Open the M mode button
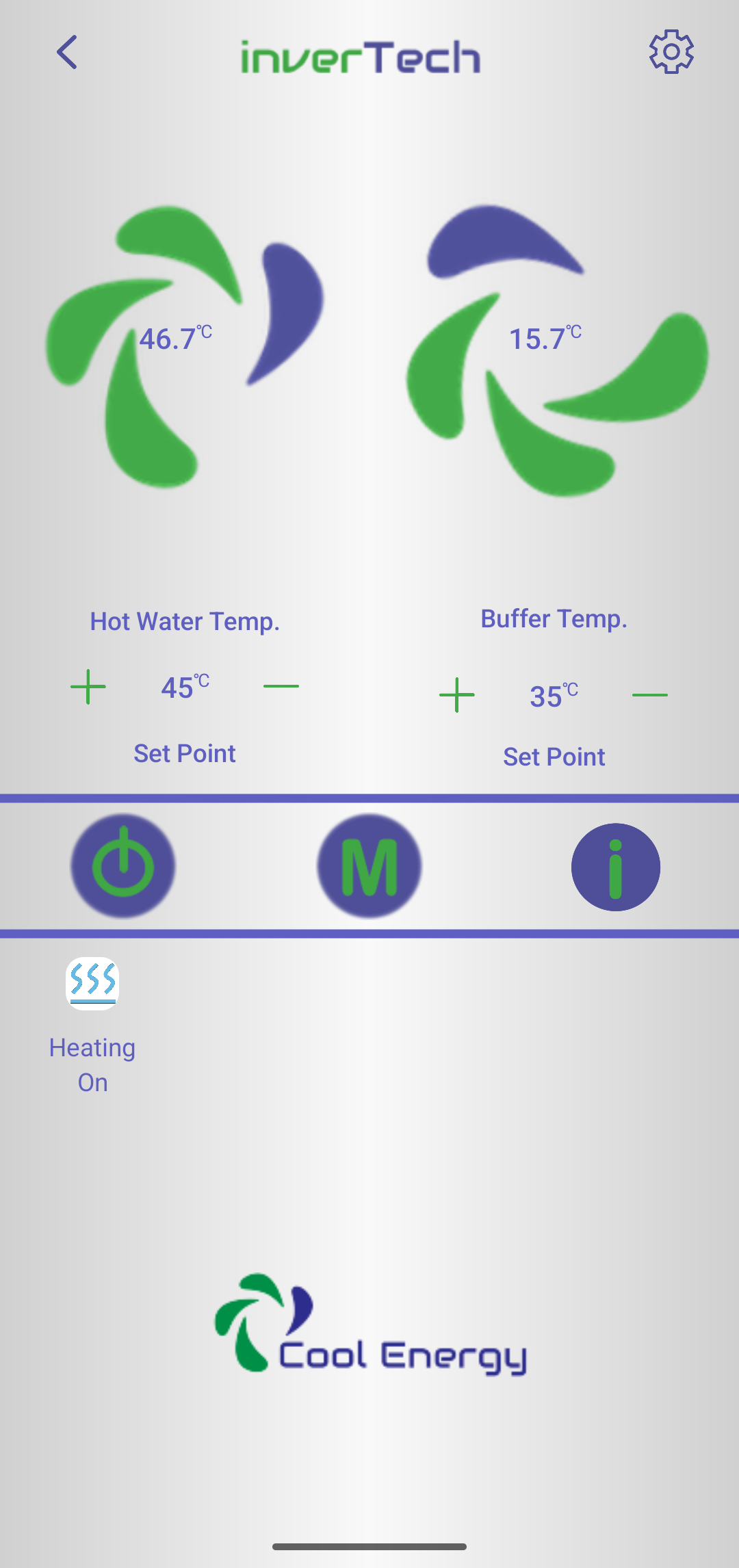This screenshot has width=739, height=1568. [x=369, y=866]
